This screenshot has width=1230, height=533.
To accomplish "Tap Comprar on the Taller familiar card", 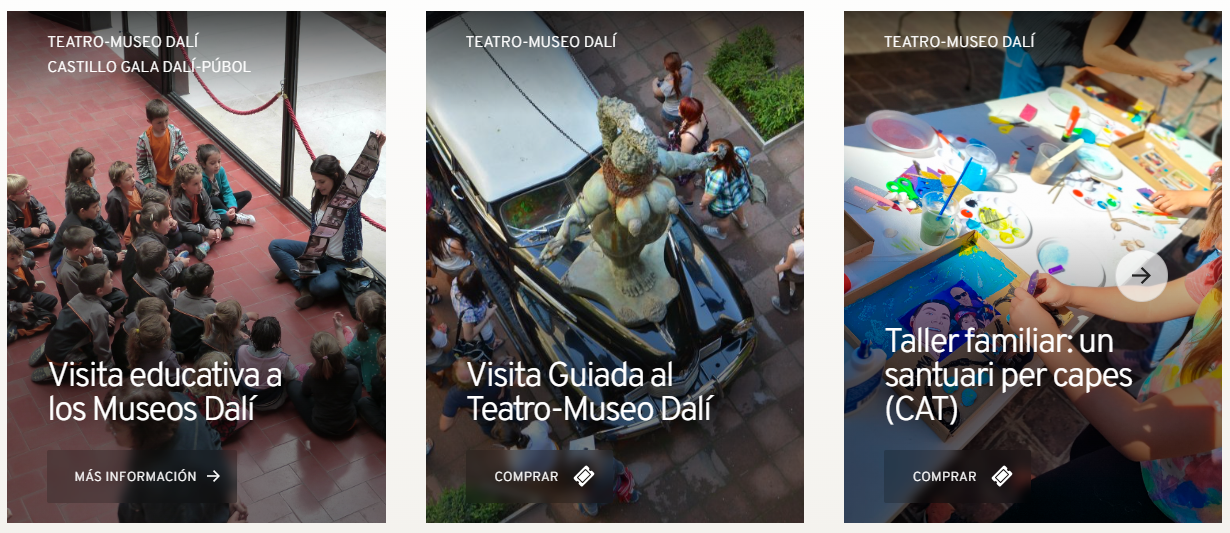I will [x=959, y=476].
